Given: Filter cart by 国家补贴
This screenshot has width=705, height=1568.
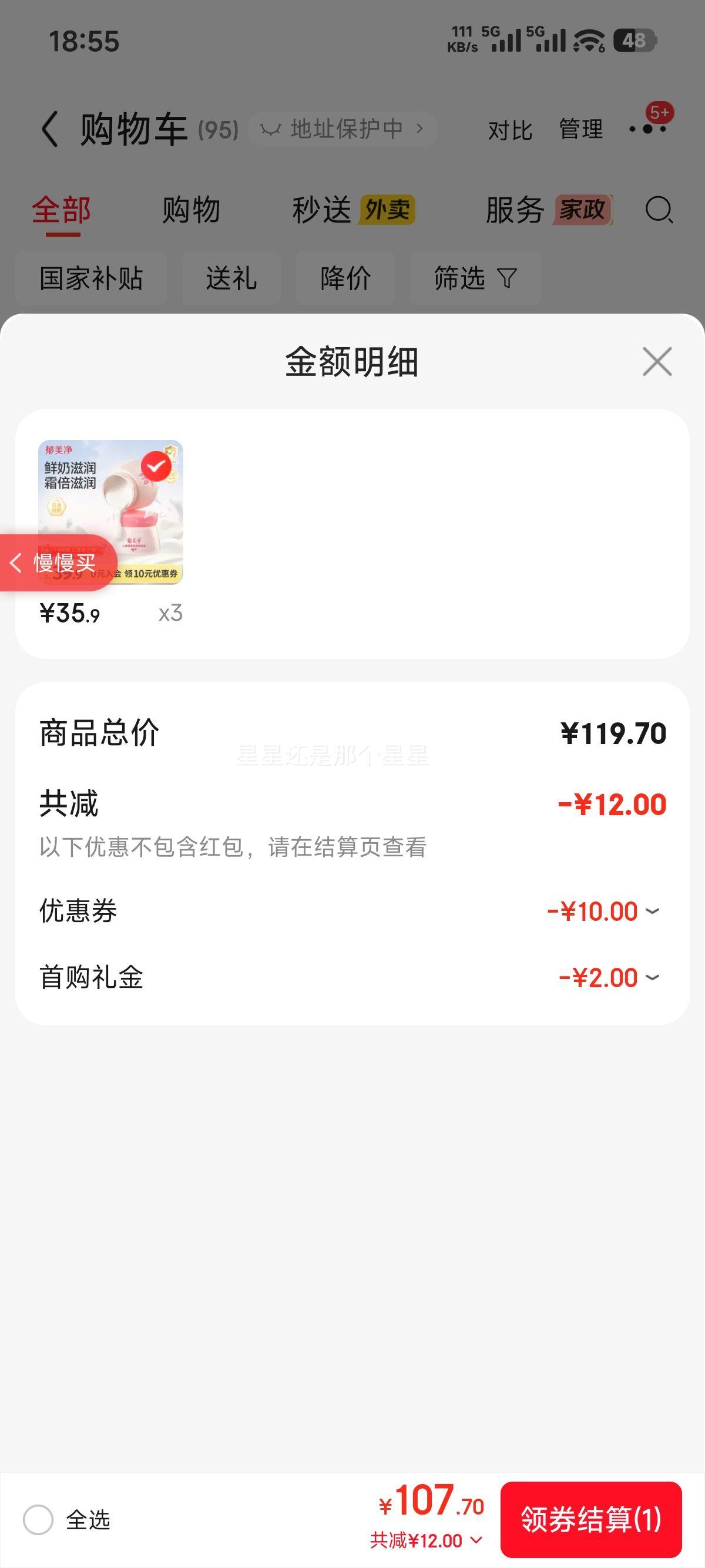Looking at the screenshot, I should tap(91, 279).
